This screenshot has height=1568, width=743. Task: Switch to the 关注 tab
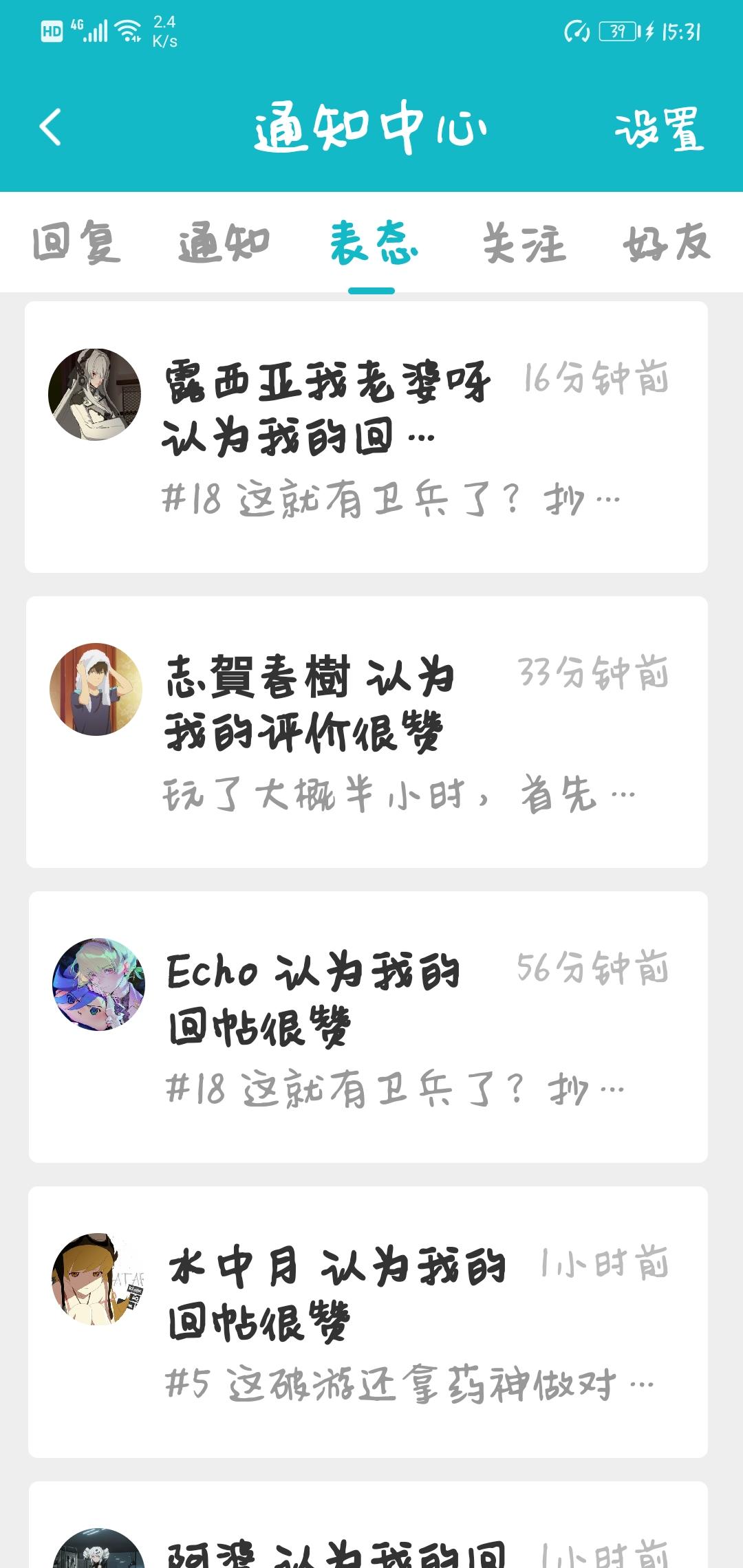pos(523,243)
